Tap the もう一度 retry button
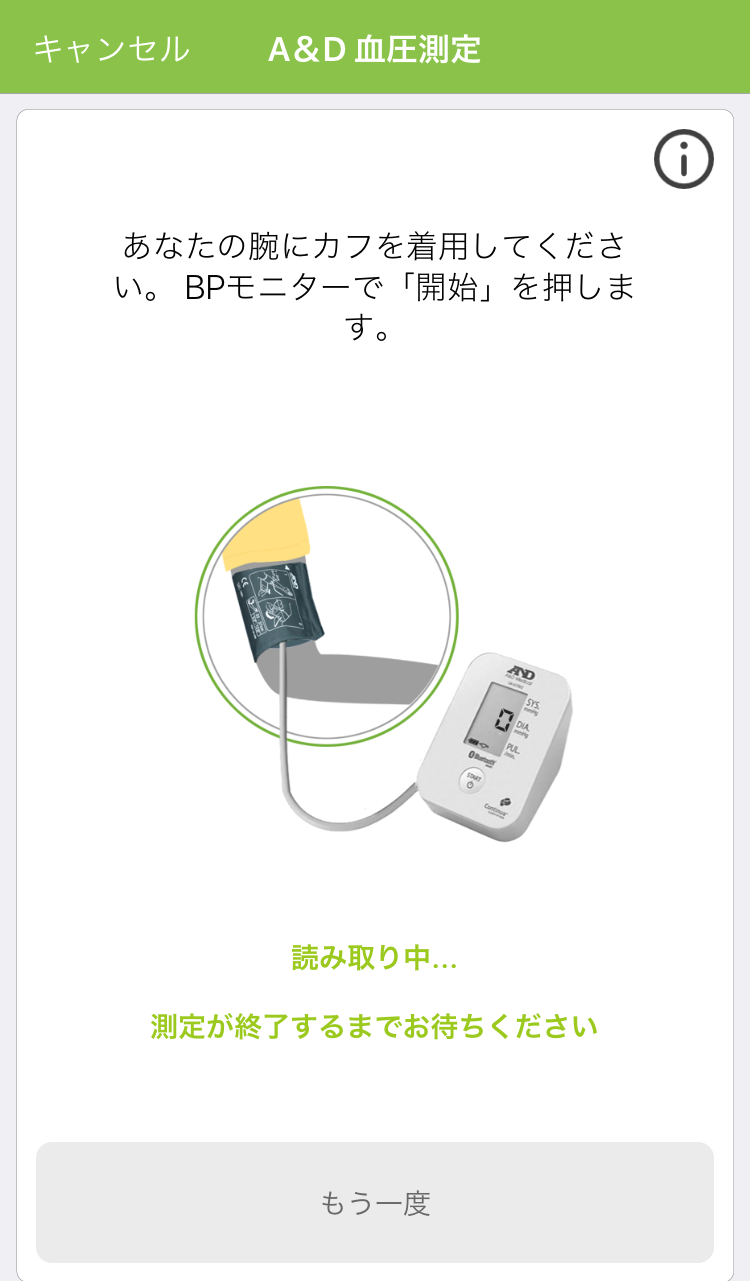 [x=375, y=1202]
